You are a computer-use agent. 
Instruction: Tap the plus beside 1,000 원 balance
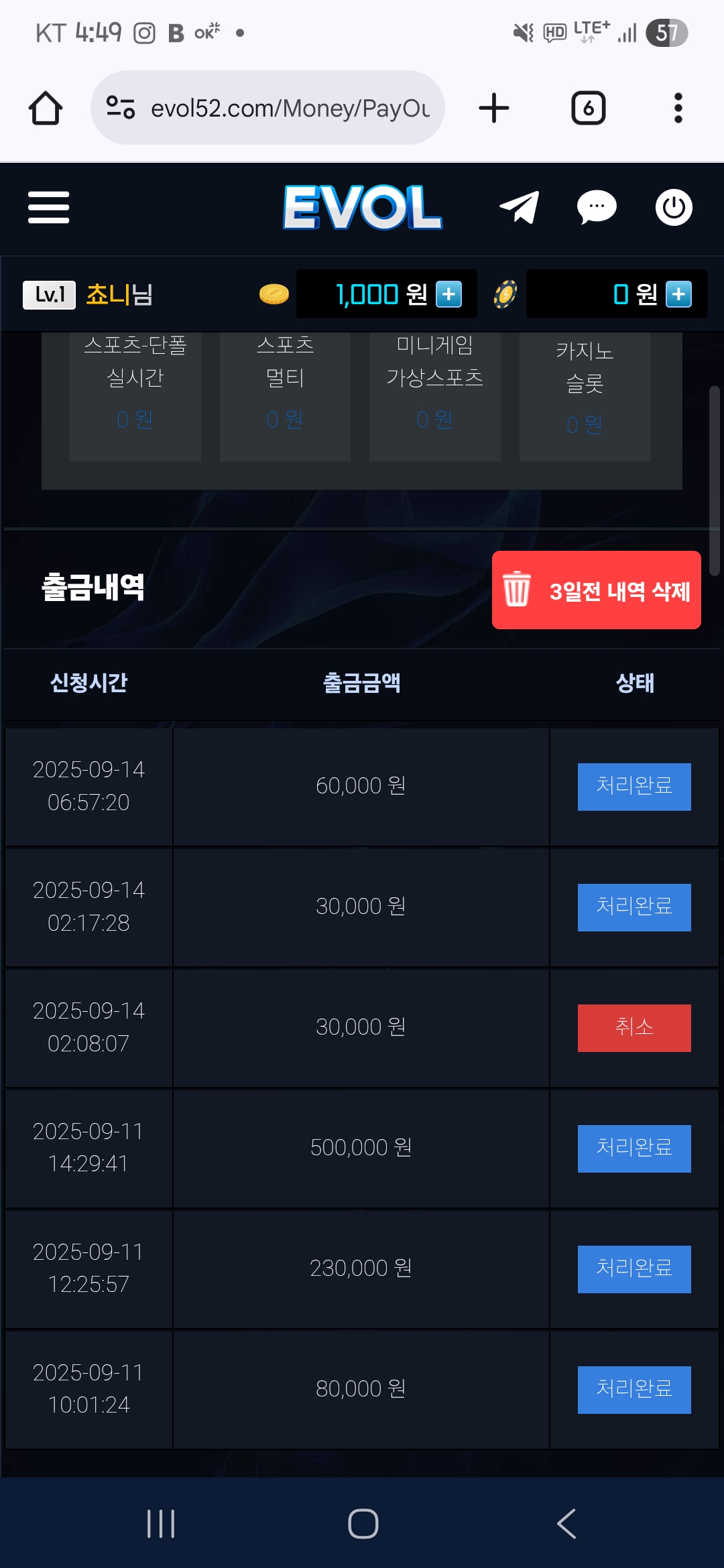tap(448, 294)
